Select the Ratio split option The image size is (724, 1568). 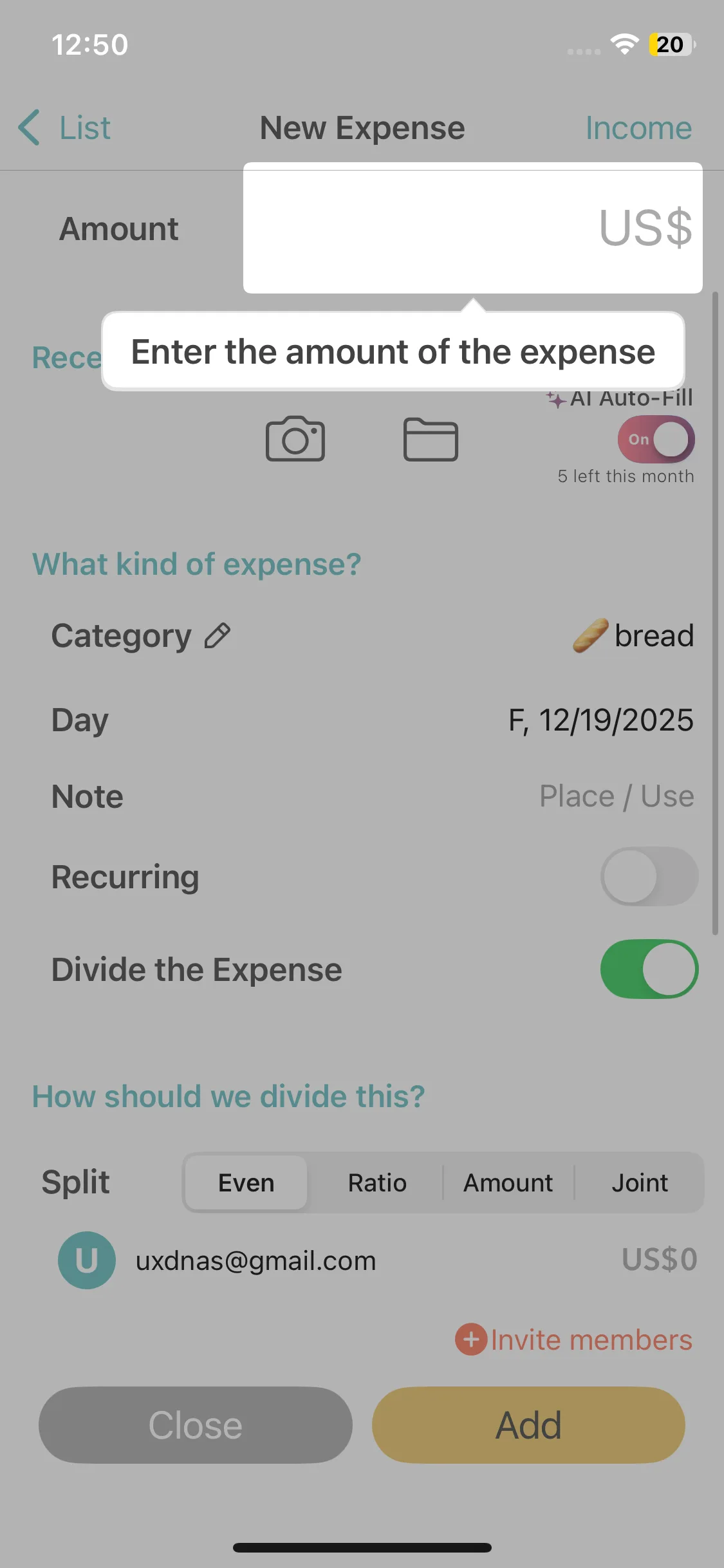pos(377,1182)
